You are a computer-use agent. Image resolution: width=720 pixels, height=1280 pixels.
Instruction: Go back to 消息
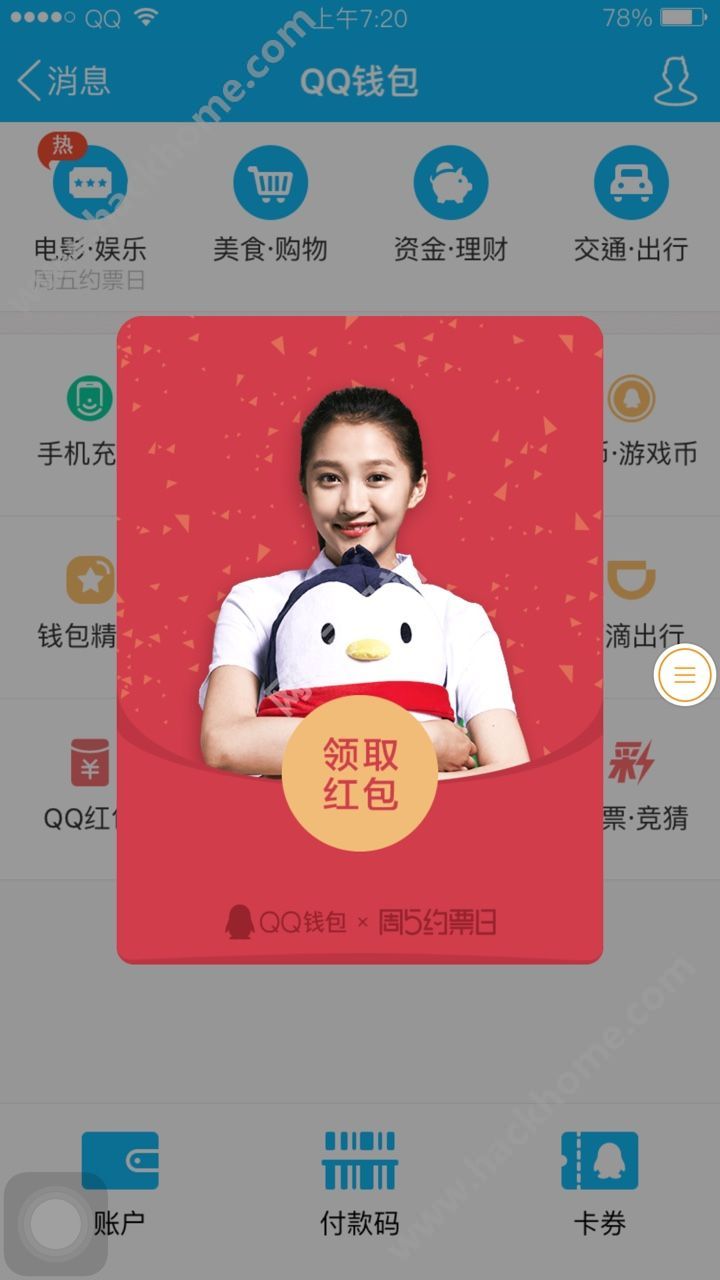pos(64,80)
